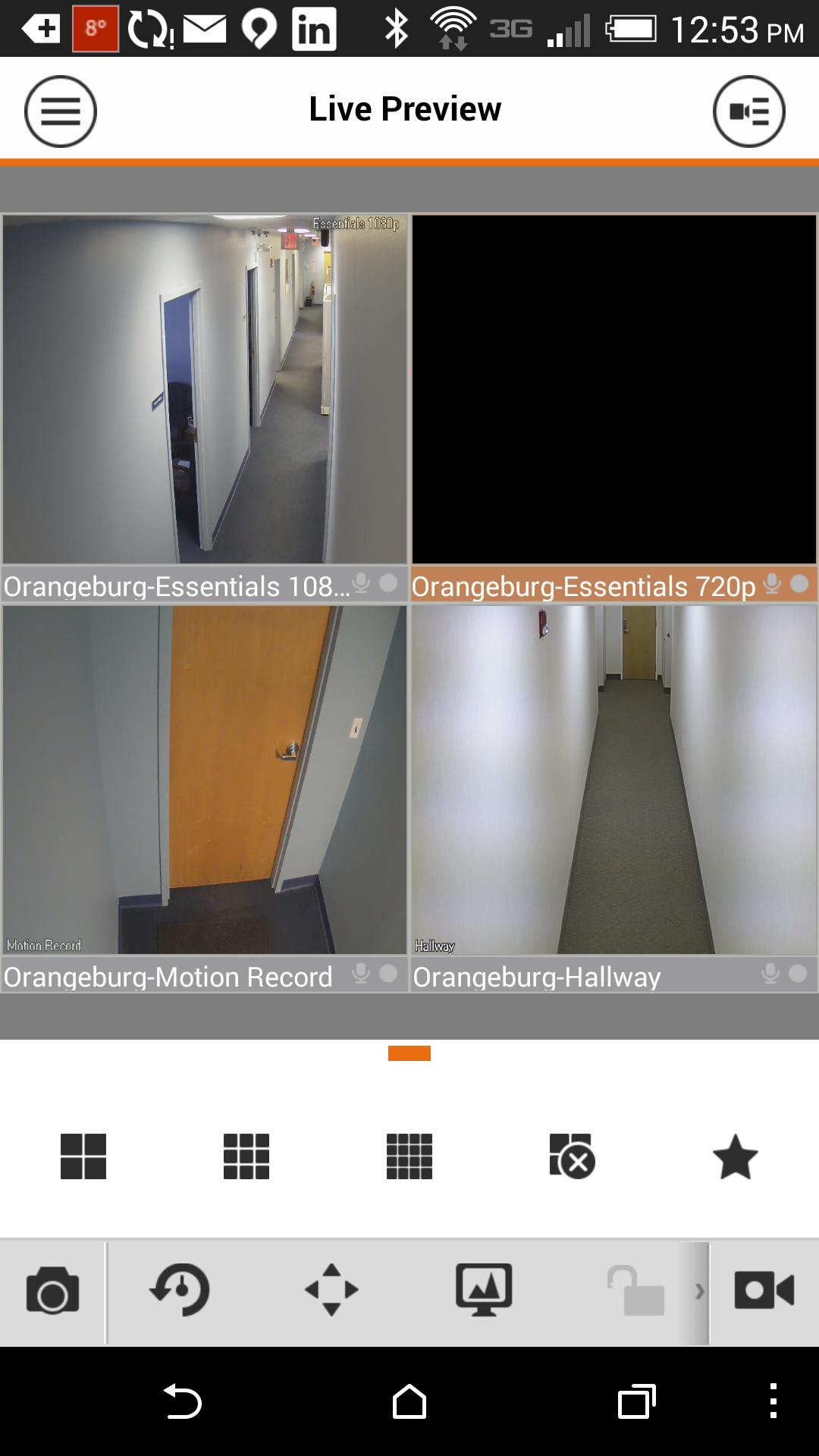The height and width of the screenshot is (1456, 819).
Task: Open the Orangeburg-Hallway camera feed
Action: pyautogui.click(x=613, y=780)
